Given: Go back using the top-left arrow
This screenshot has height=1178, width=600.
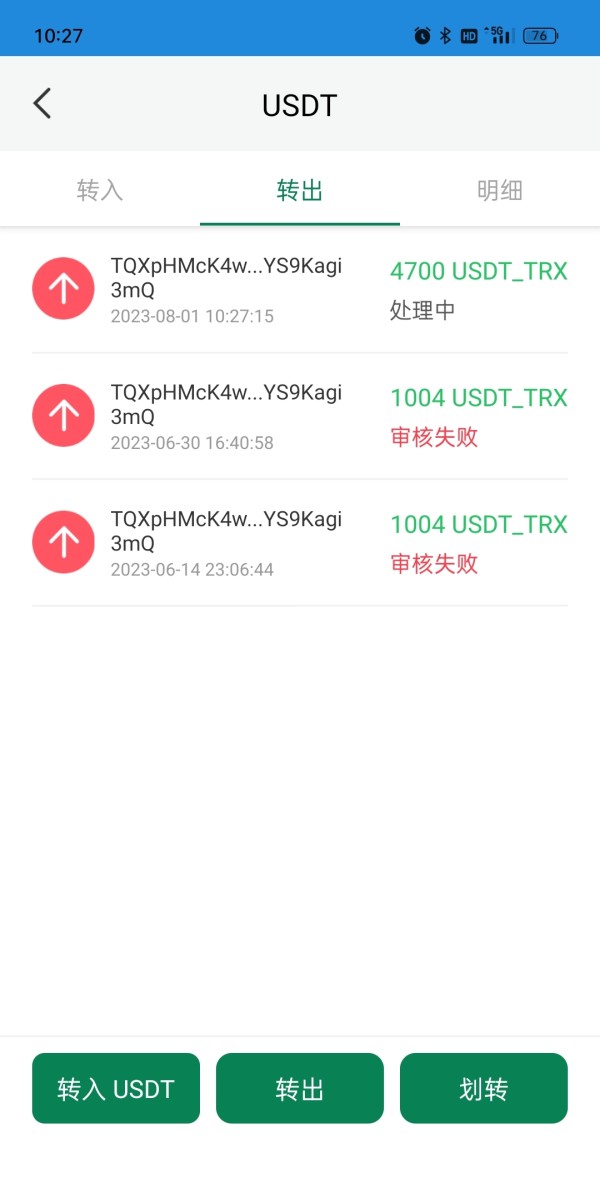Looking at the screenshot, I should 42,104.
